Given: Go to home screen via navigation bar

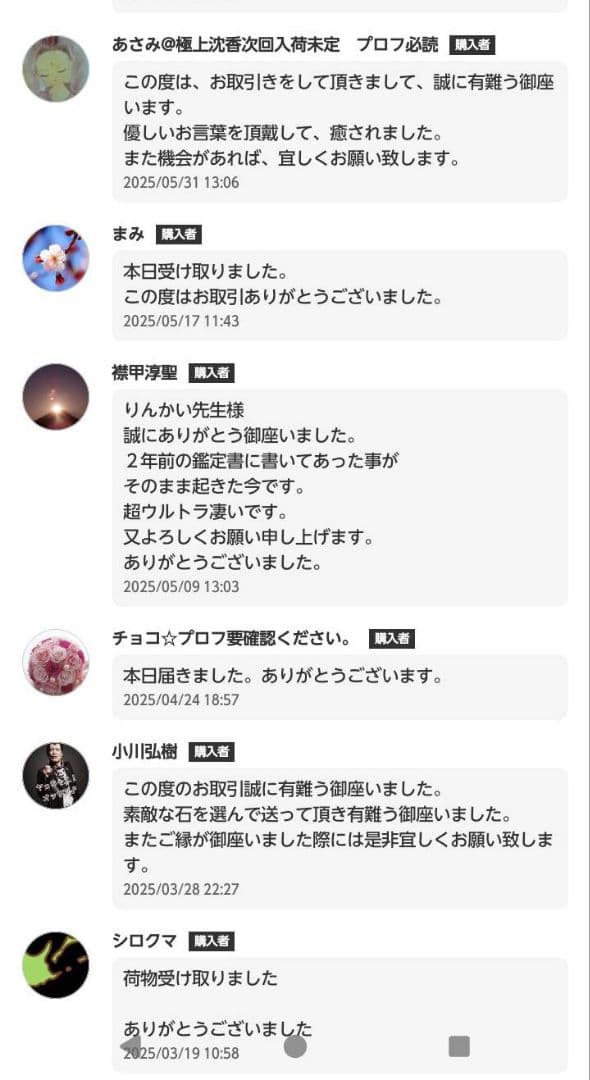Looking at the screenshot, I should (295, 1046).
